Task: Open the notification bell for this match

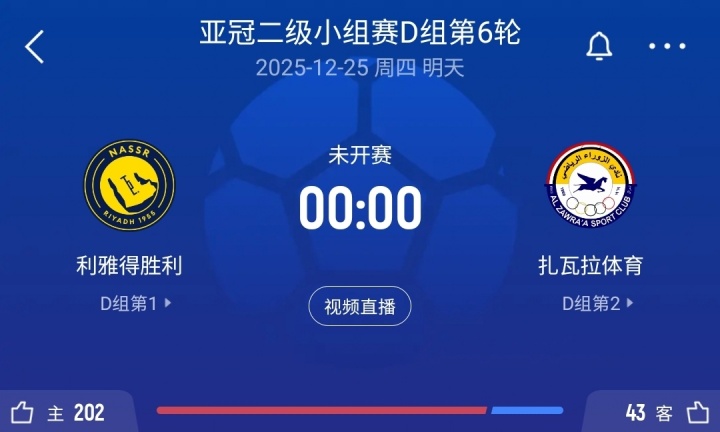Action: 599,46
